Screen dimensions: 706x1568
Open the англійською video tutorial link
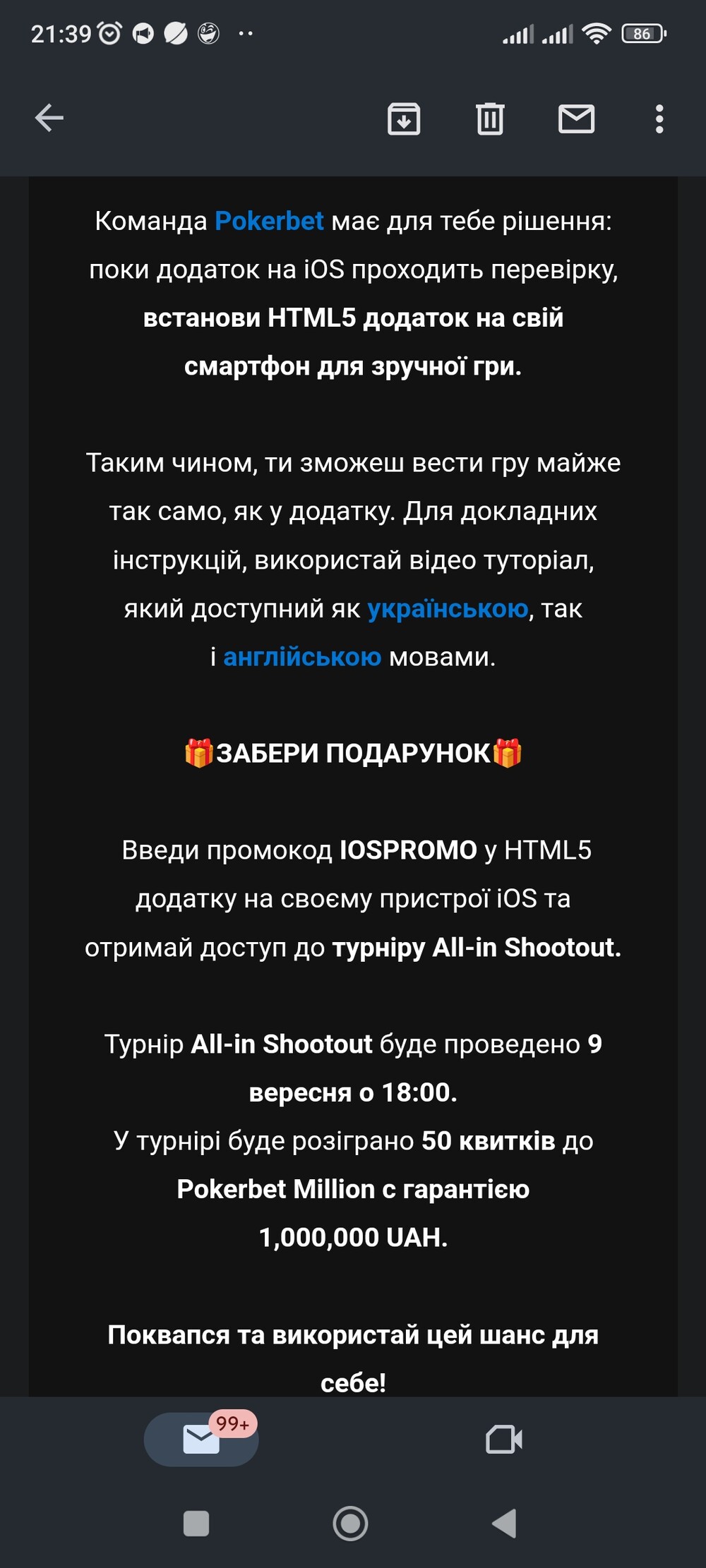click(302, 657)
